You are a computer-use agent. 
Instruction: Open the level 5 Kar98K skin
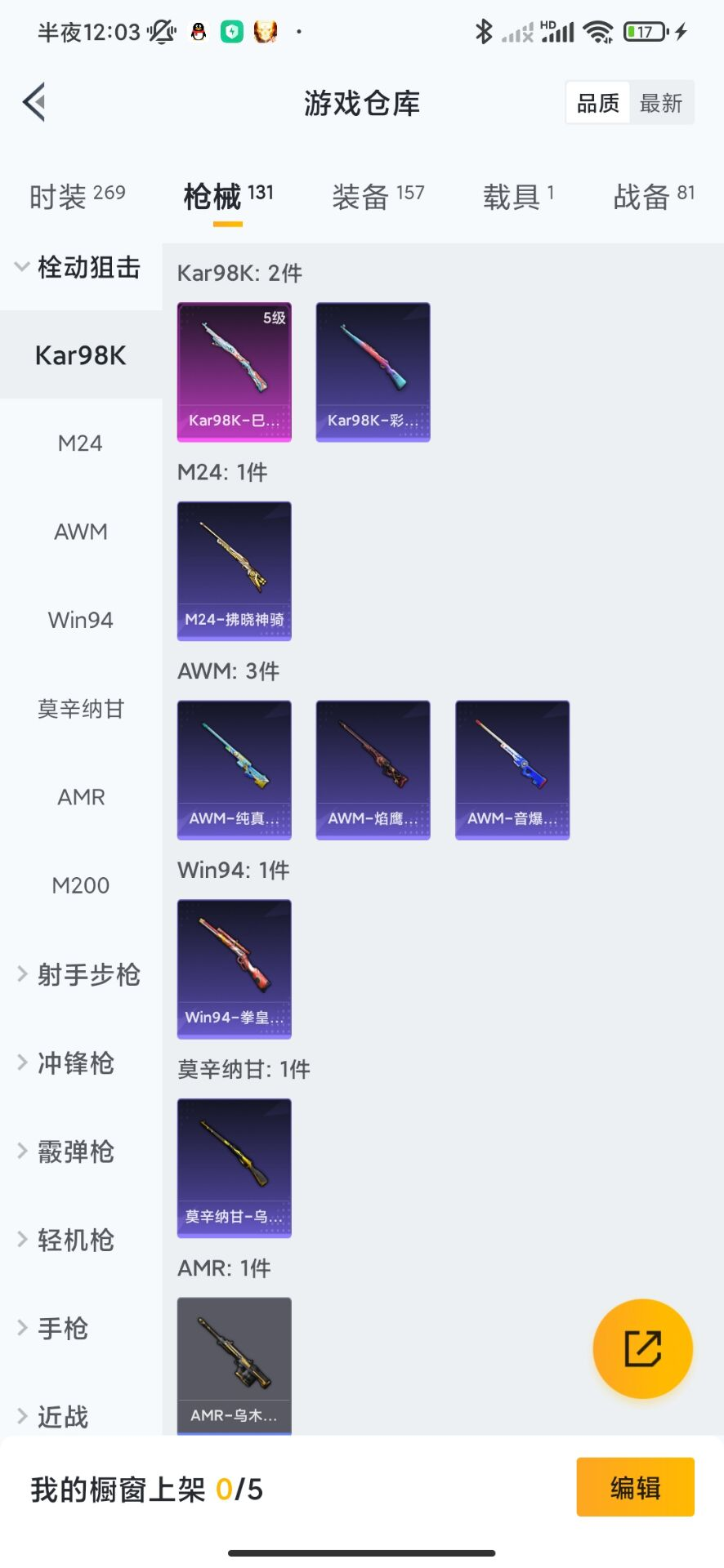(x=235, y=372)
